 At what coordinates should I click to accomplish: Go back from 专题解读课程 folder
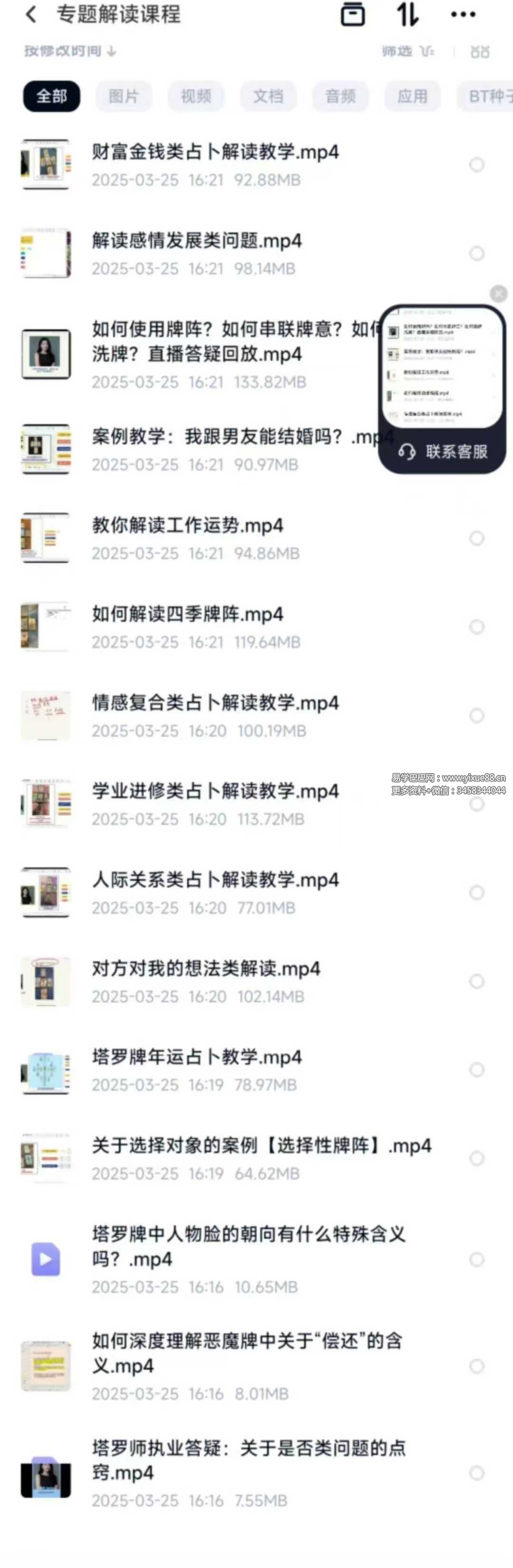pos(31,15)
